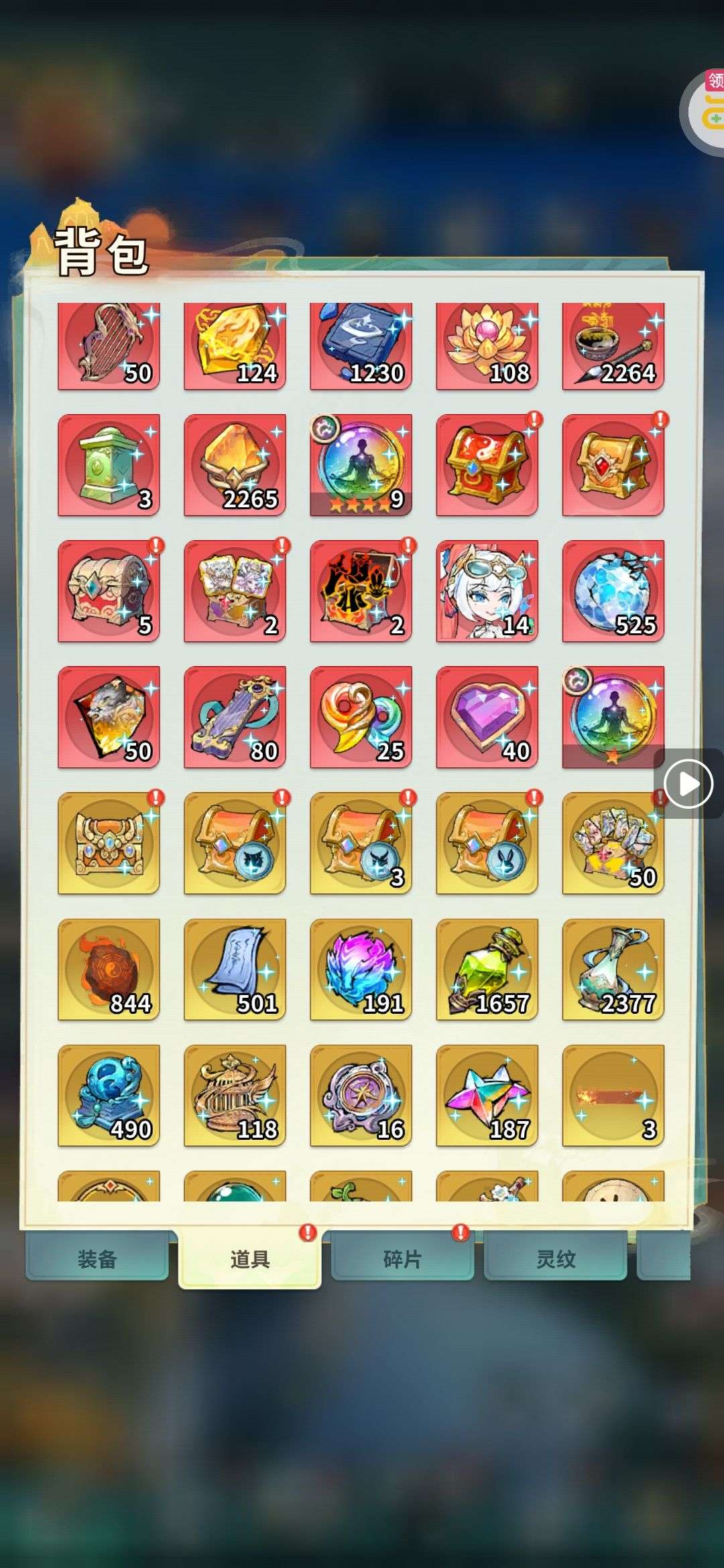Open the cracked blue orb with 525
724x1568 pixels.
pos(613,591)
